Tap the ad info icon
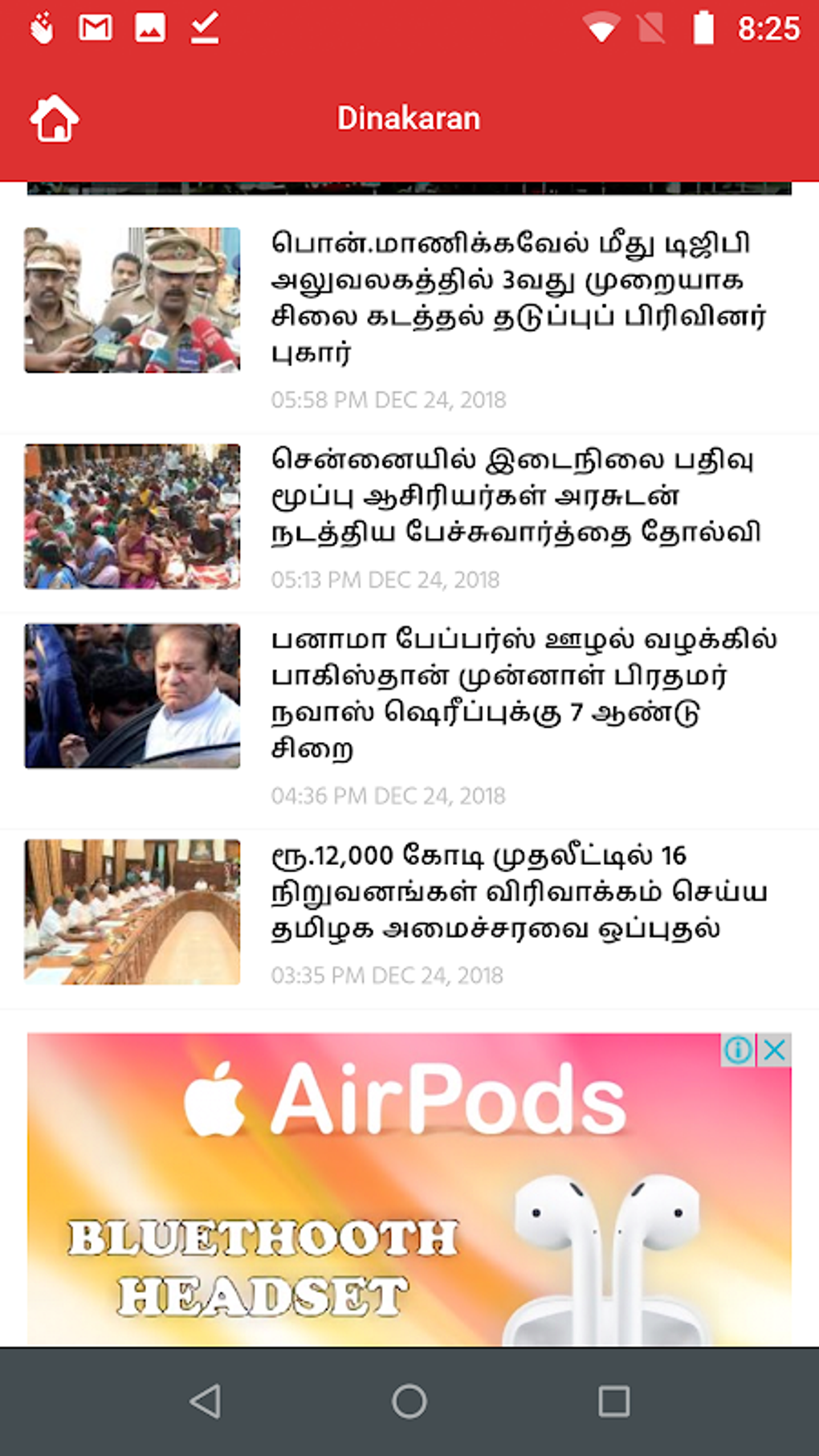This screenshot has height=1456, width=819. [x=738, y=1050]
